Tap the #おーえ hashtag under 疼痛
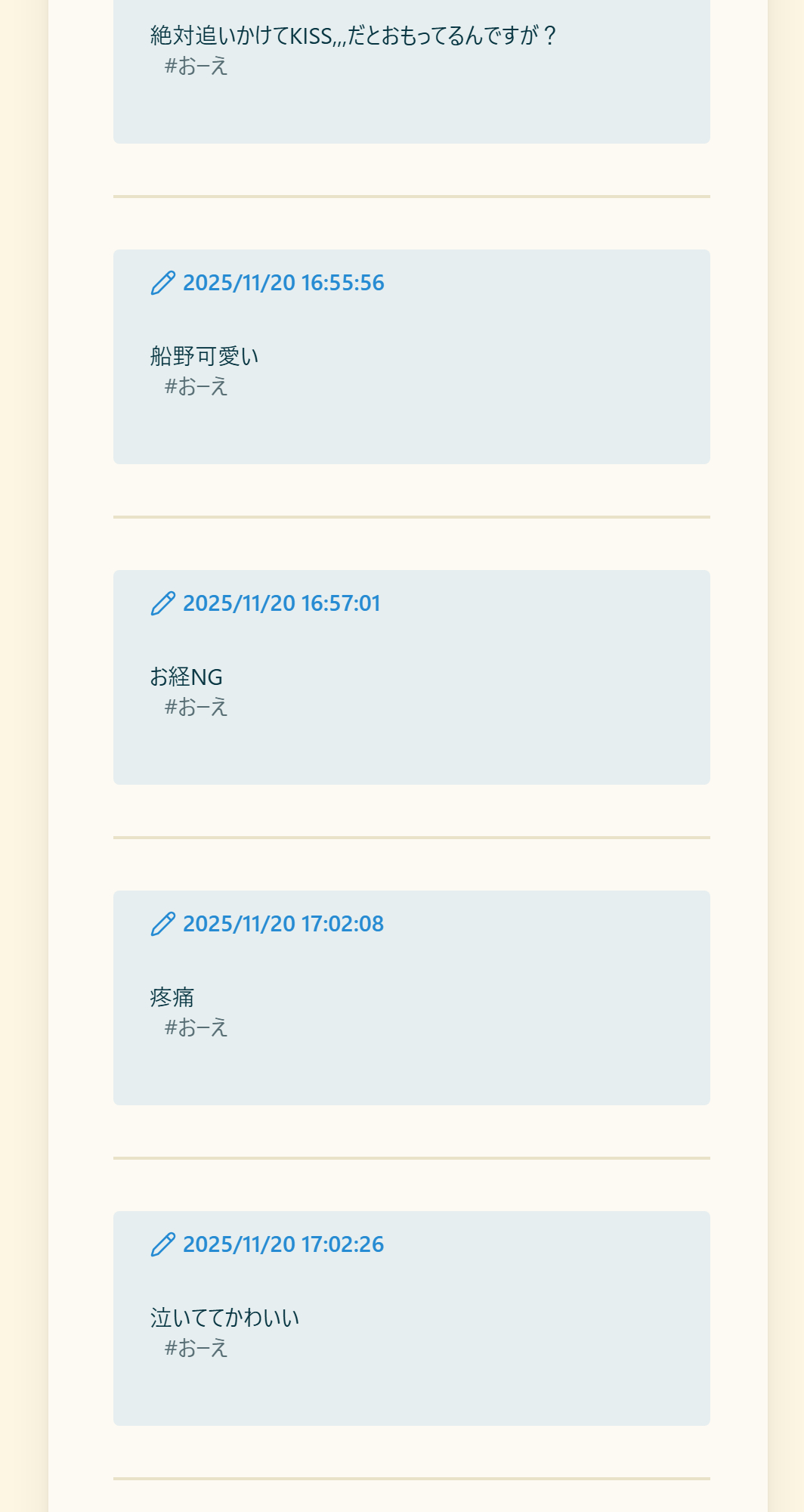This screenshot has width=804, height=1512. click(196, 1027)
